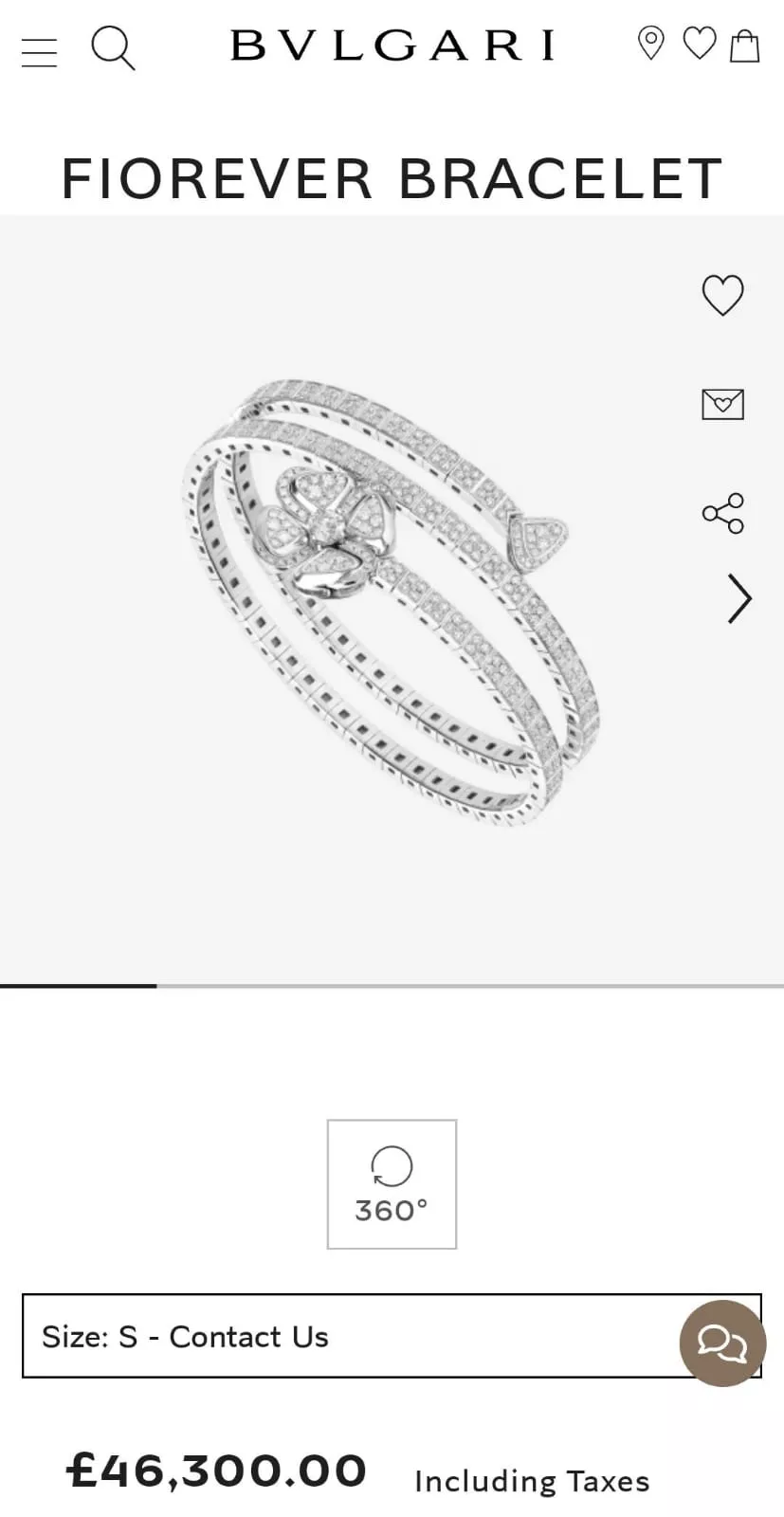Tap the envelope heart hint icon
Screen dimensions: 784x1517
point(722,404)
